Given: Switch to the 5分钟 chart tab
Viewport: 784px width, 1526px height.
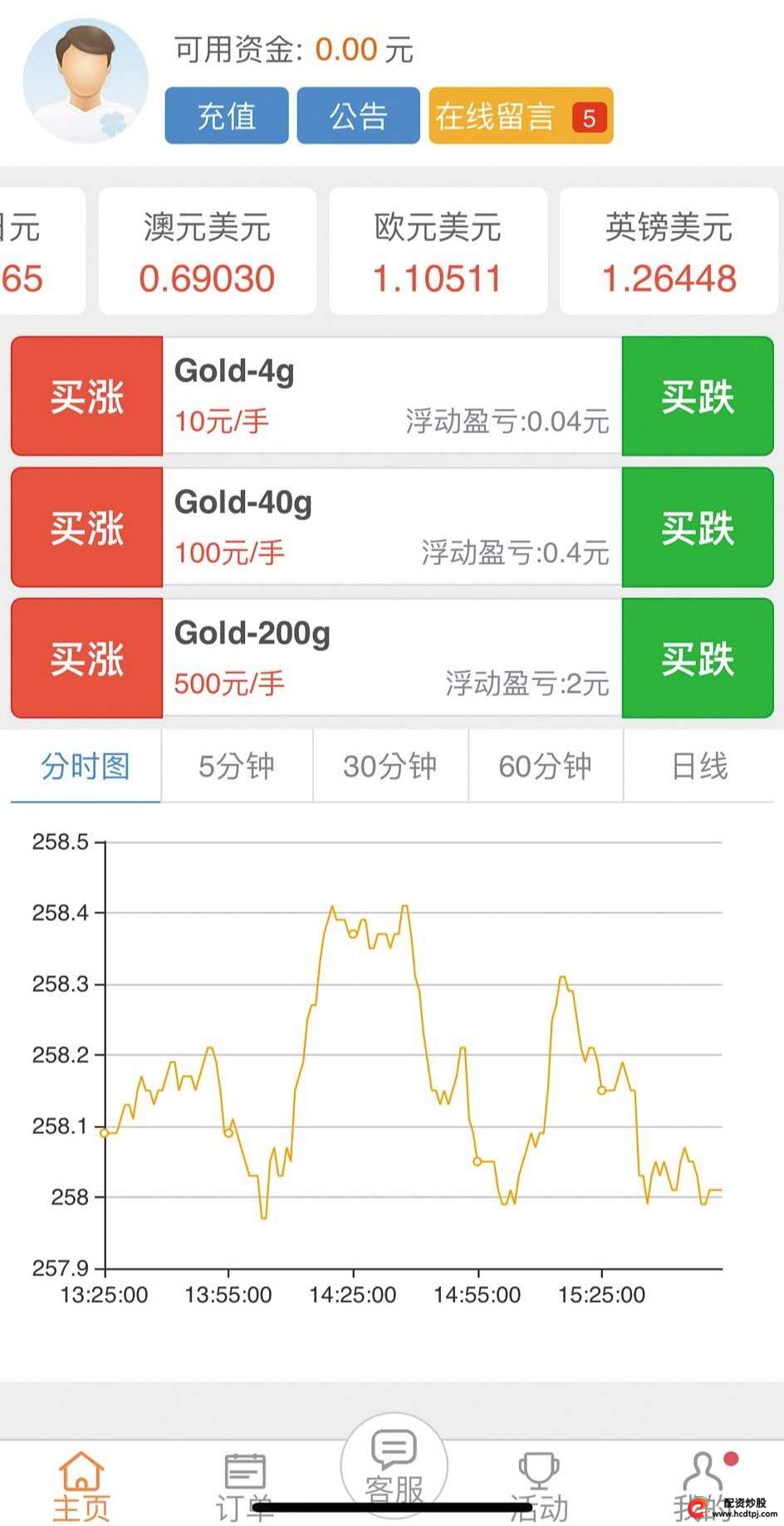Looking at the screenshot, I should click(237, 767).
